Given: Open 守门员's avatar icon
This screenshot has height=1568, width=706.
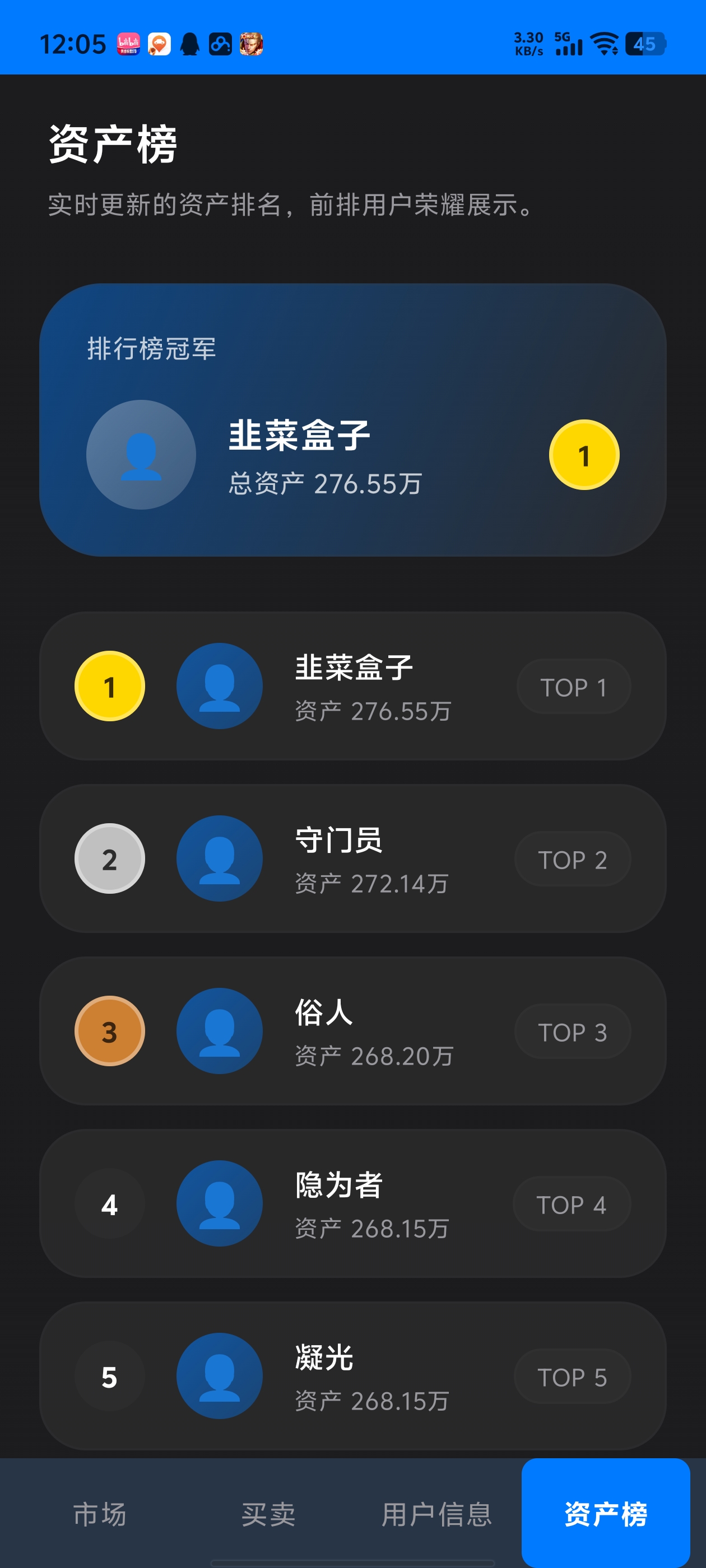Looking at the screenshot, I should pos(219,859).
